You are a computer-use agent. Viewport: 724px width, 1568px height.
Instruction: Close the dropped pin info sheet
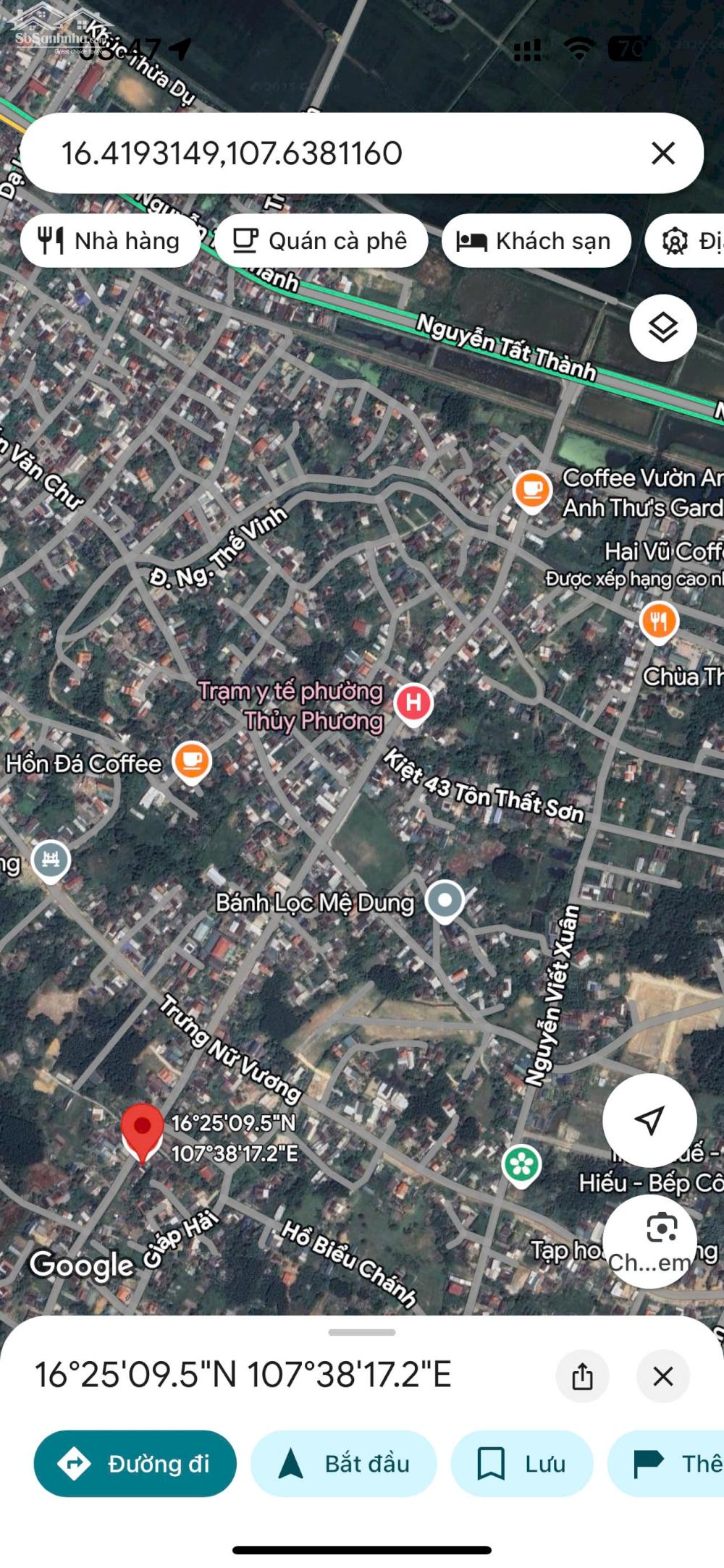(663, 1376)
